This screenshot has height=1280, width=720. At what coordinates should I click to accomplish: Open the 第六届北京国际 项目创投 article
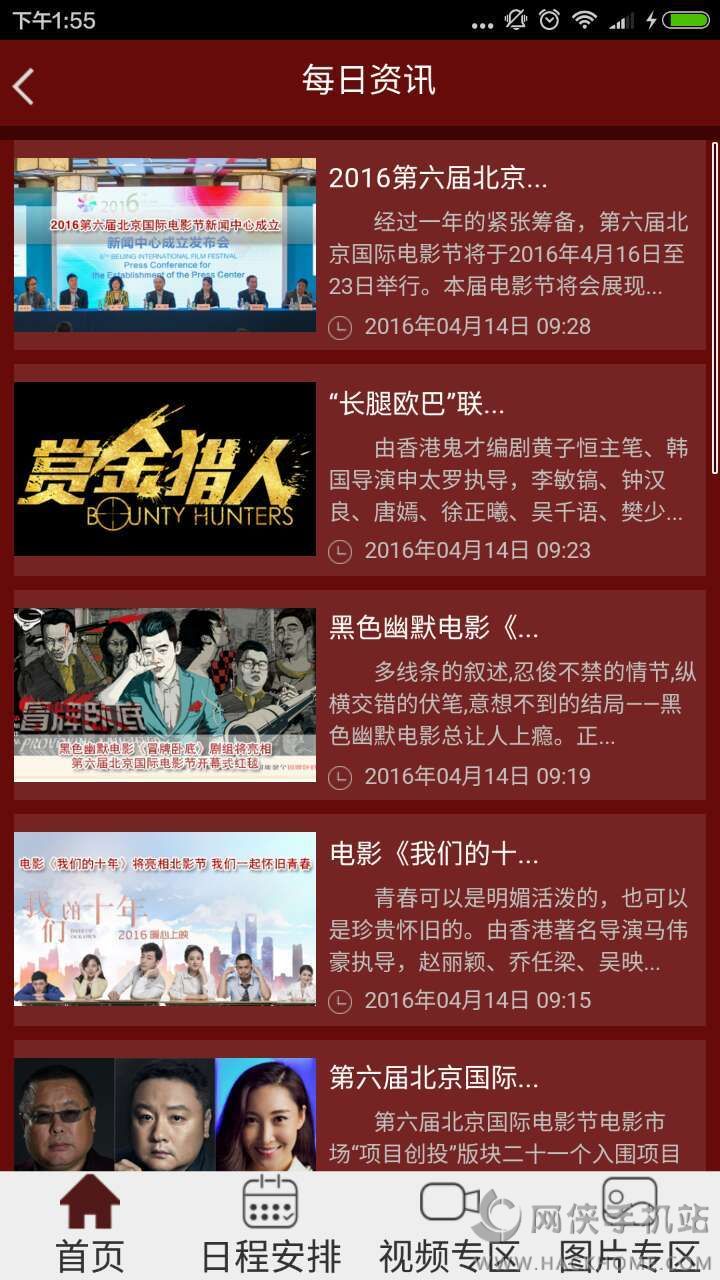[360, 1110]
